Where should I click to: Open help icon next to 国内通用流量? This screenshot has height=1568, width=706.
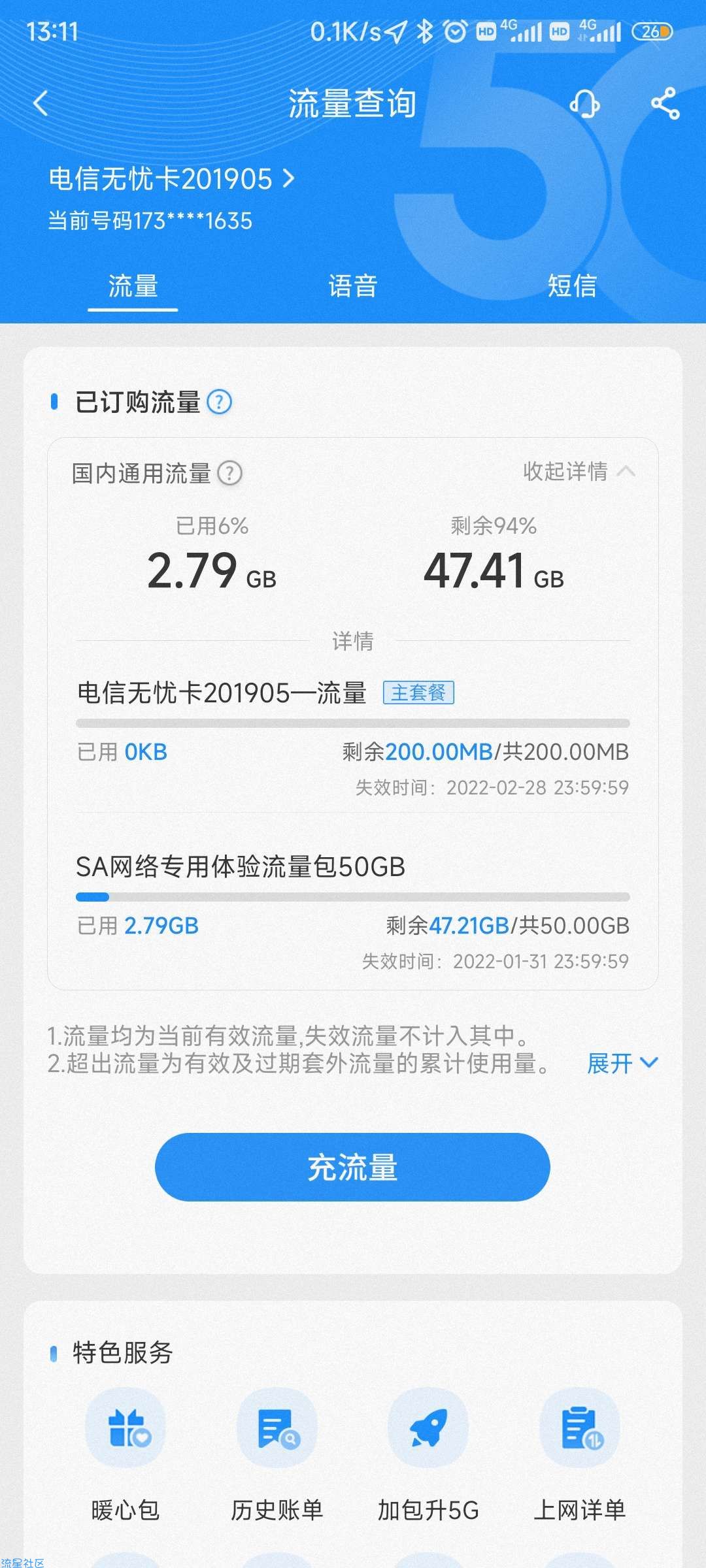point(229,473)
